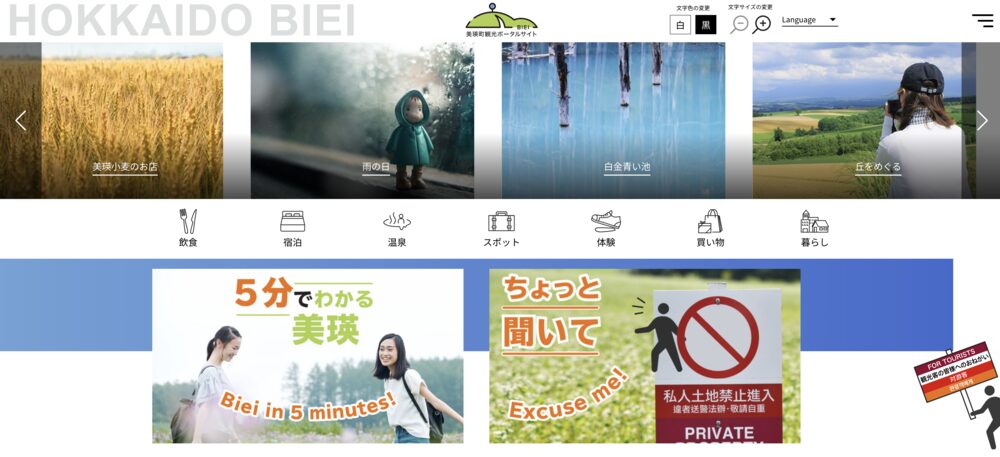Screen dimensions: 1000x457
Task: Expand the Language dropdown
Action: pos(809,20)
